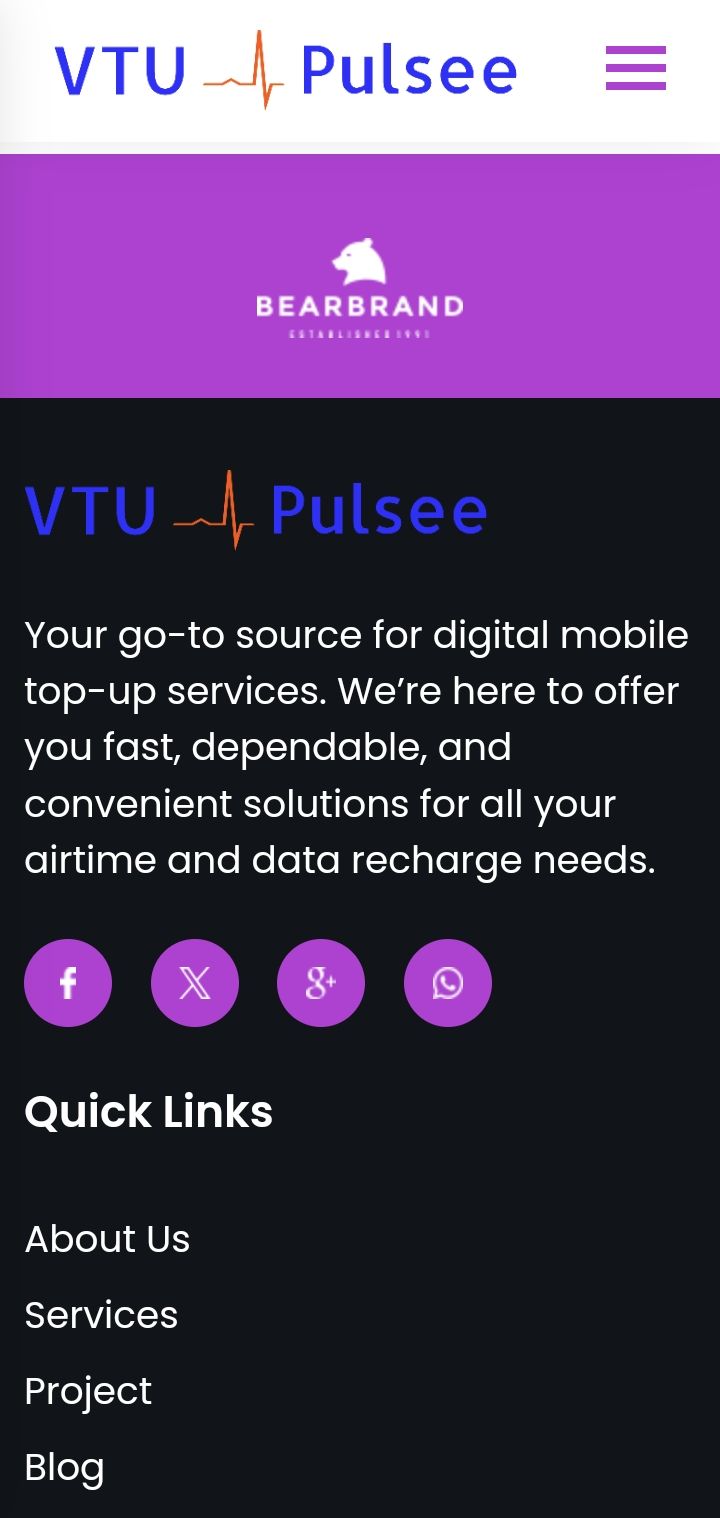The height and width of the screenshot is (1518, 720).
Task: Visit the X (Twitter) profile
Action: coord(195,983)
